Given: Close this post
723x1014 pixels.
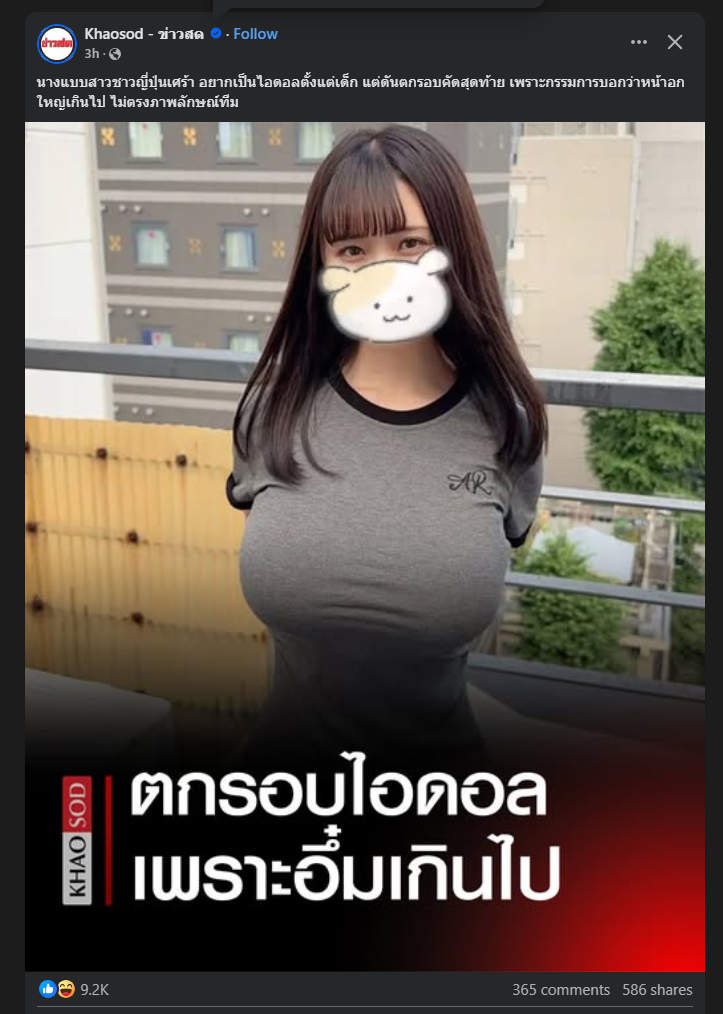Looking at the screenshot, I should tap(675, 42).
